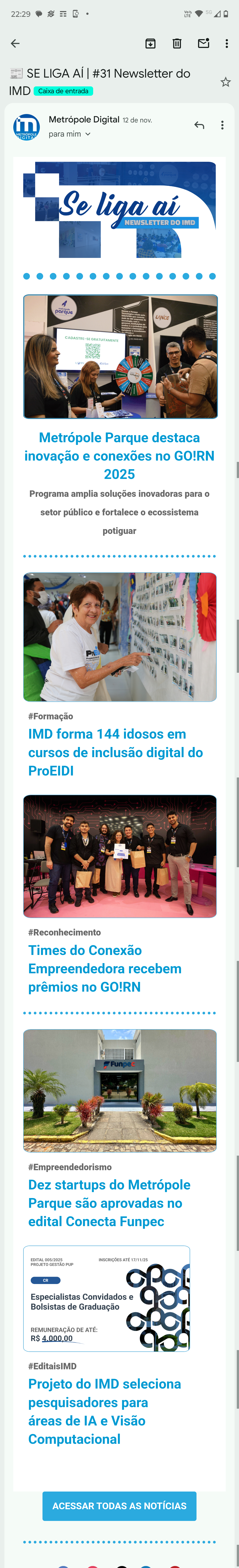Read the IMD forma 144 idosos story
Viewport: 239px width, 1568px height.
click(x=115, y=752)
